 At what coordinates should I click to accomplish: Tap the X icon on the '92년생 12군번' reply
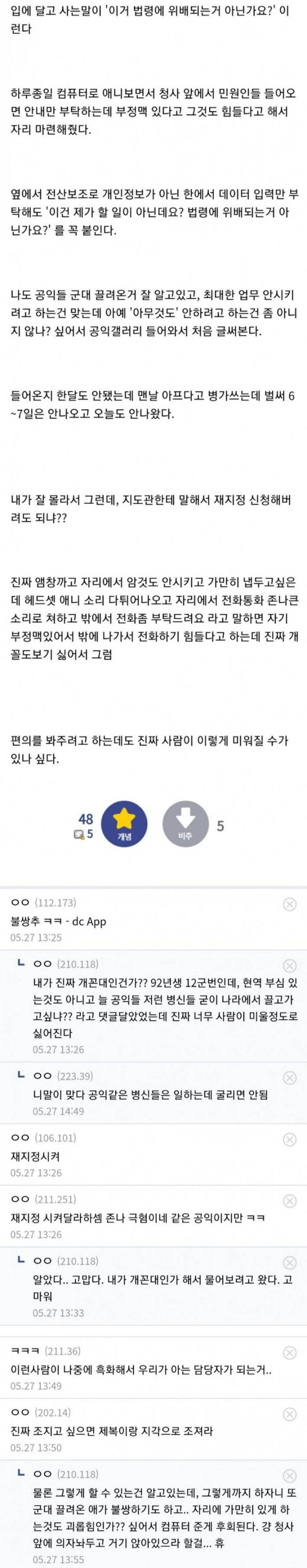click(x=290, y=966)
